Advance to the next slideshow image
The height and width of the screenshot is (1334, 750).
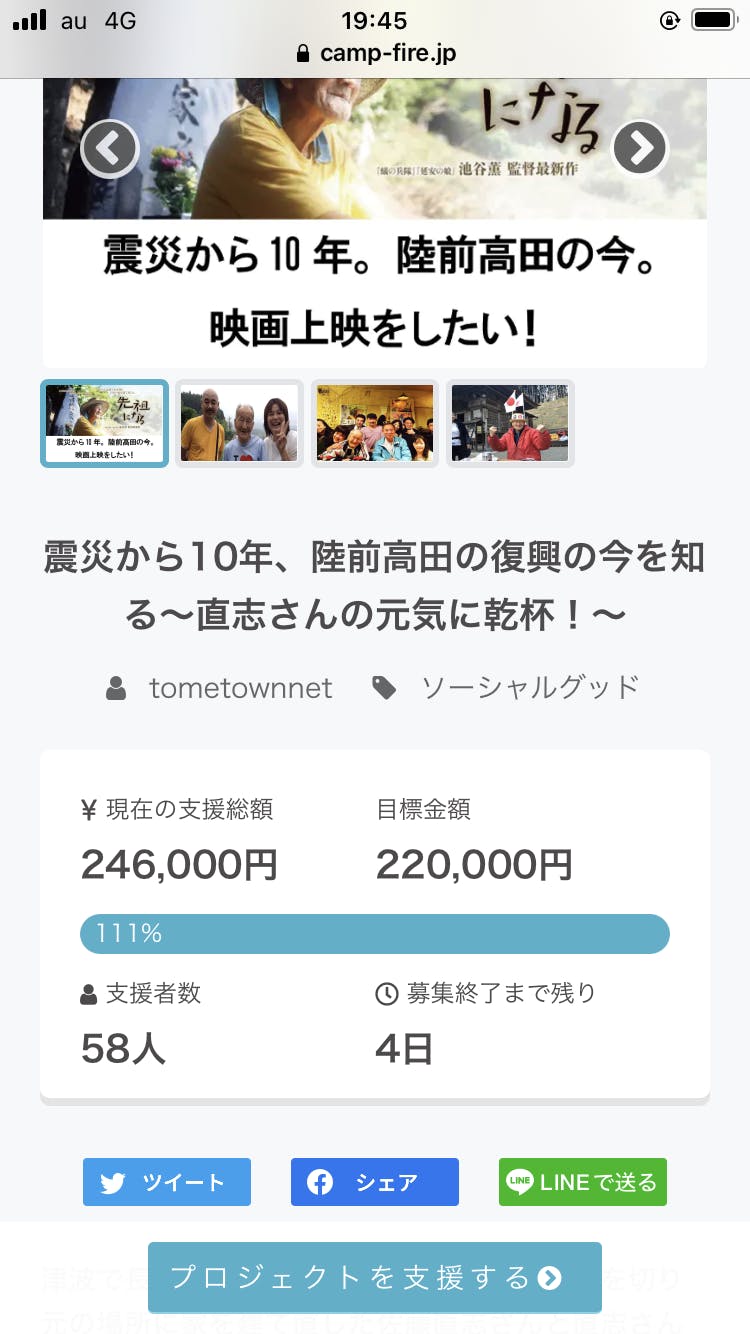pyautogui.click(x=640, y=149)
